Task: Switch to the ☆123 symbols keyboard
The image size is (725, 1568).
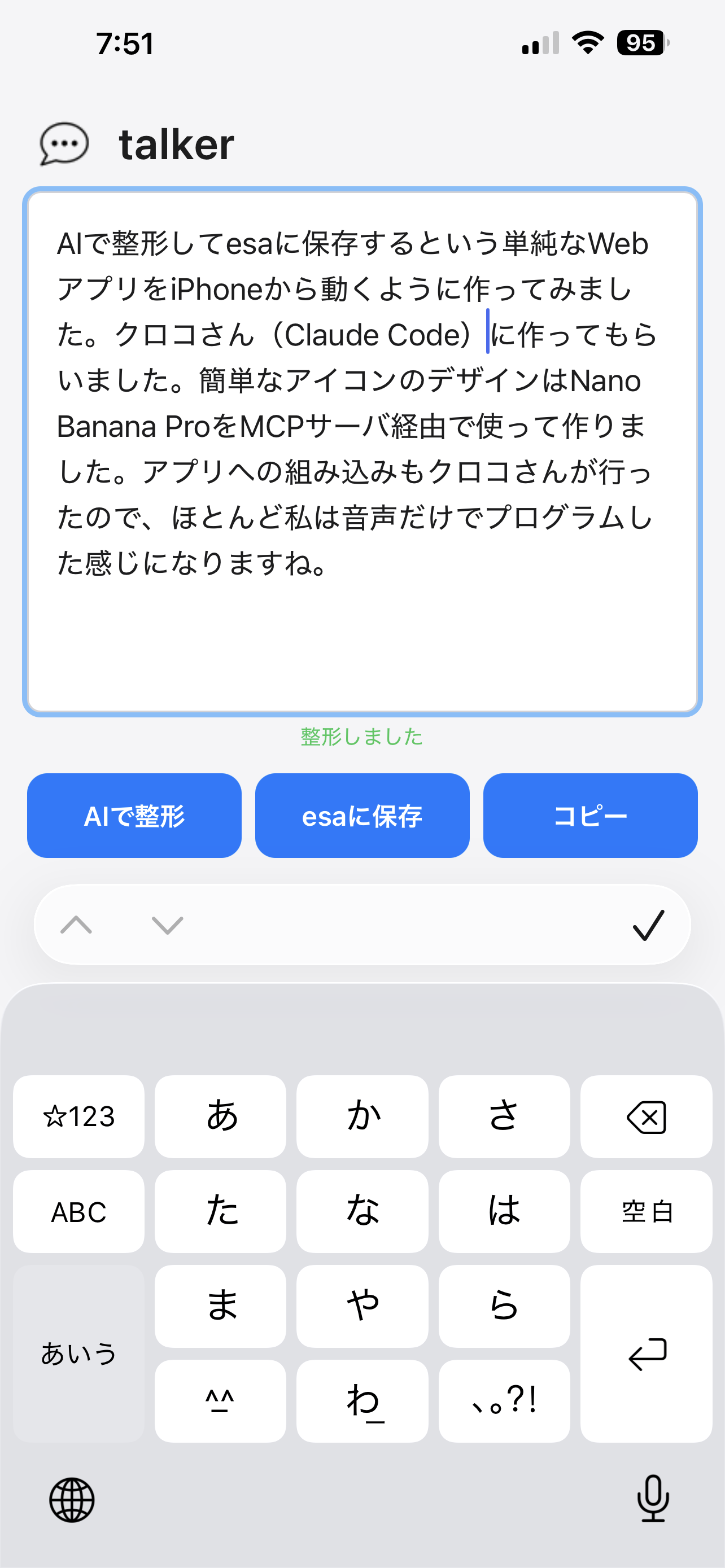Action: coord(78,1116)
